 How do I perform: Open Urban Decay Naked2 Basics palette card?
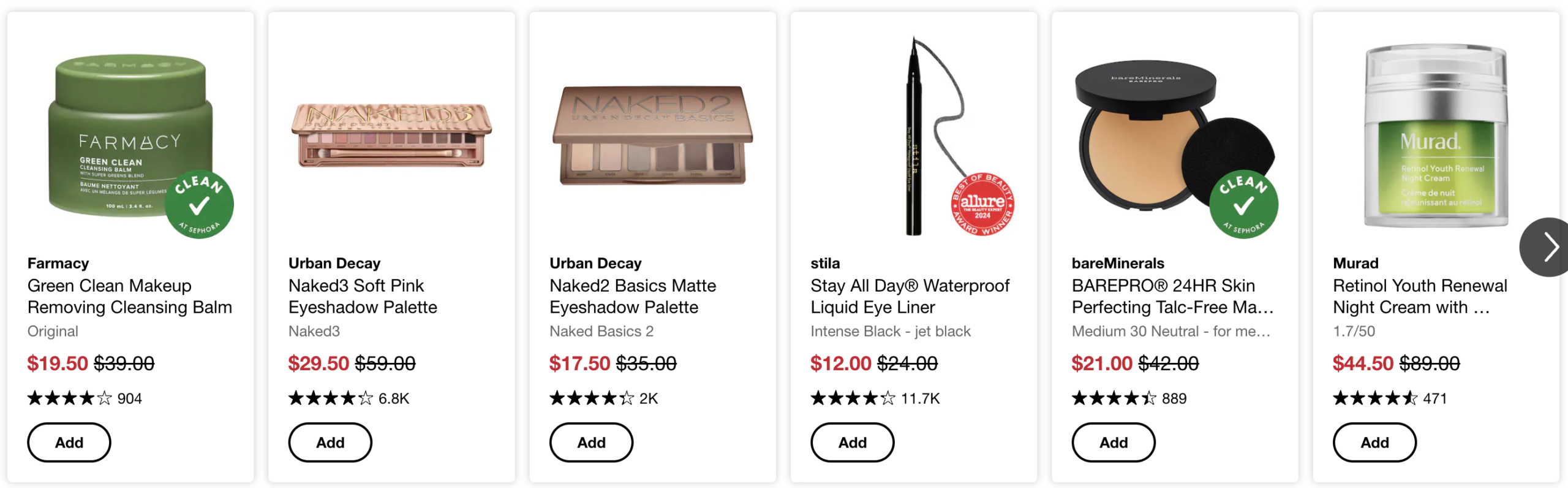(x=632, y=296)
